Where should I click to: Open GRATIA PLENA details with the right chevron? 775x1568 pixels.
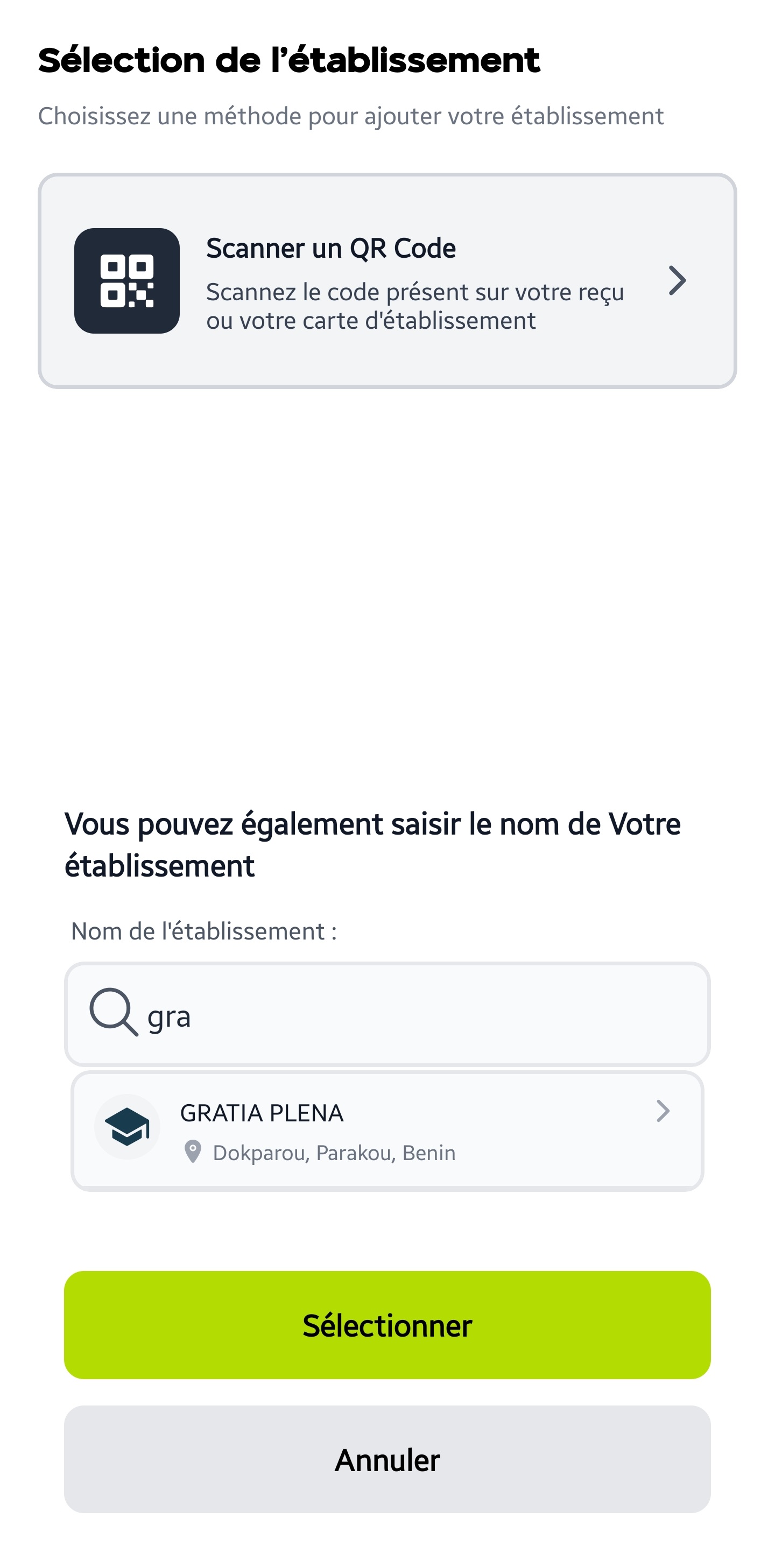tap(665, 1111)
